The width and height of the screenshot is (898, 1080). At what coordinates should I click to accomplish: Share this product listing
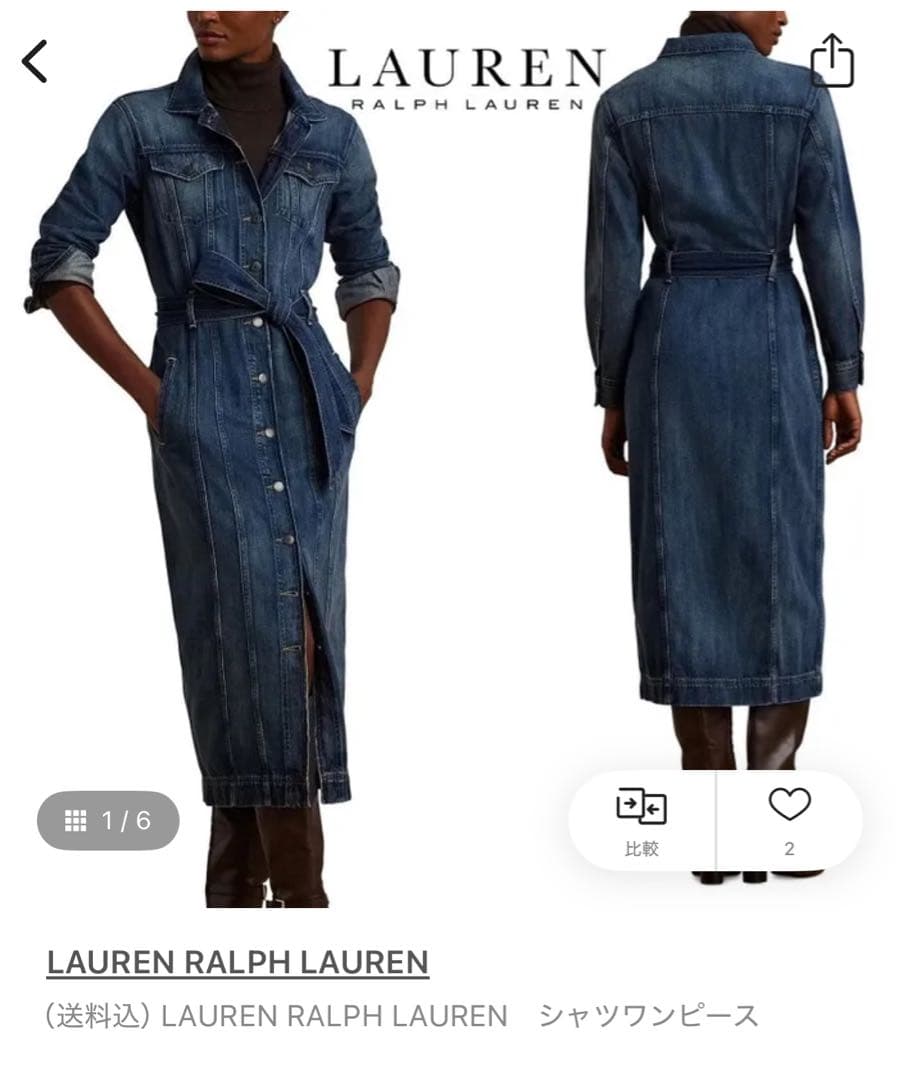[831, 62]
